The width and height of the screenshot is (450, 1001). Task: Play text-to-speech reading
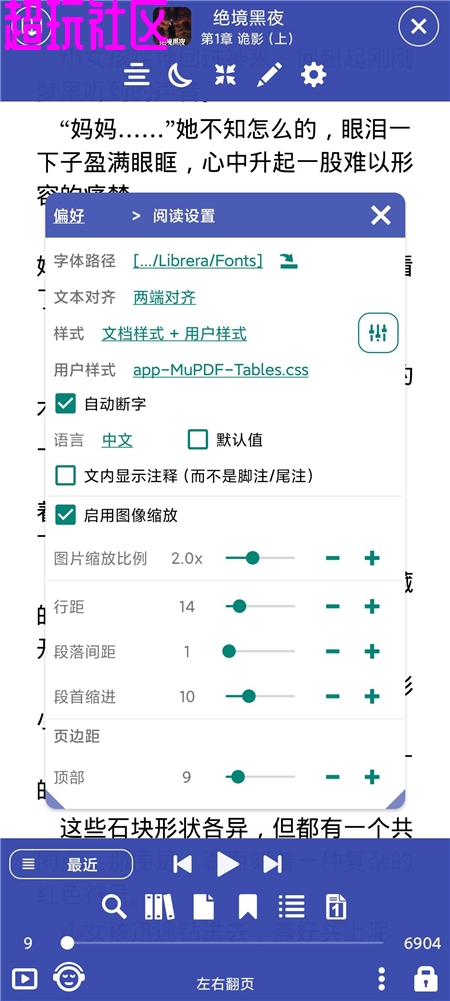227,864
